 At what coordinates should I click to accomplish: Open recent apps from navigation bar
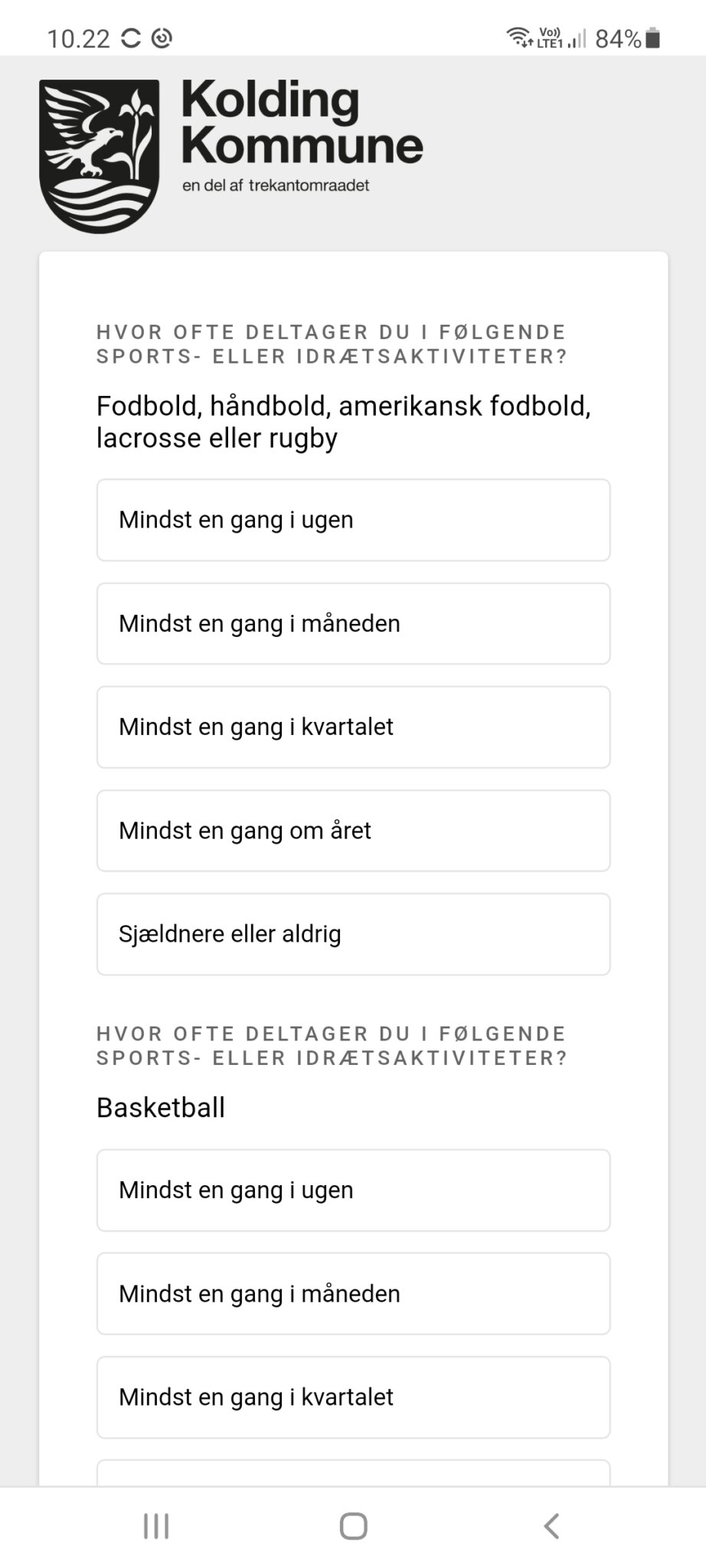(156, 1526)
